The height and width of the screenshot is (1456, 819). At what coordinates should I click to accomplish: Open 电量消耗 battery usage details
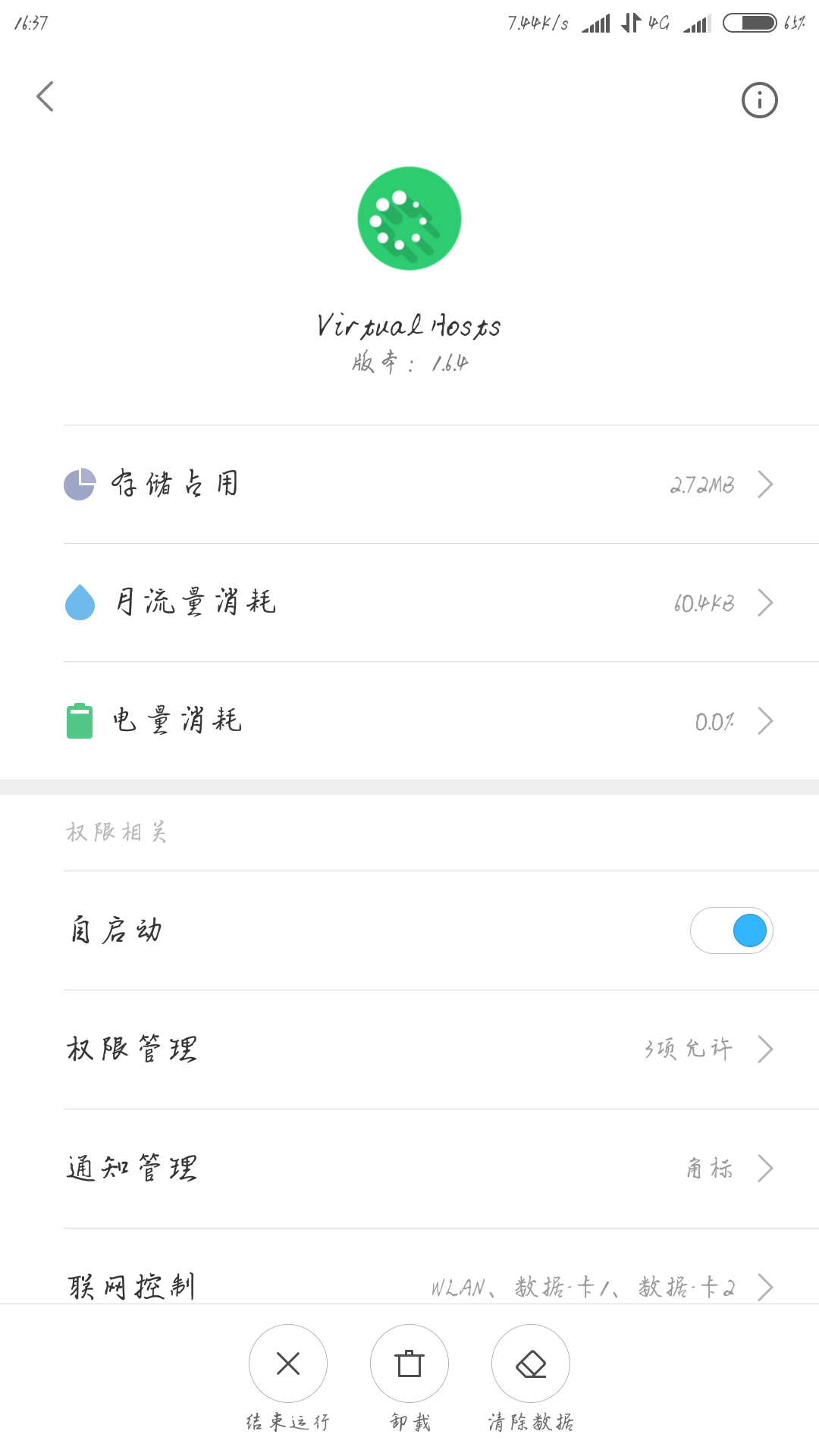point(417,721)
